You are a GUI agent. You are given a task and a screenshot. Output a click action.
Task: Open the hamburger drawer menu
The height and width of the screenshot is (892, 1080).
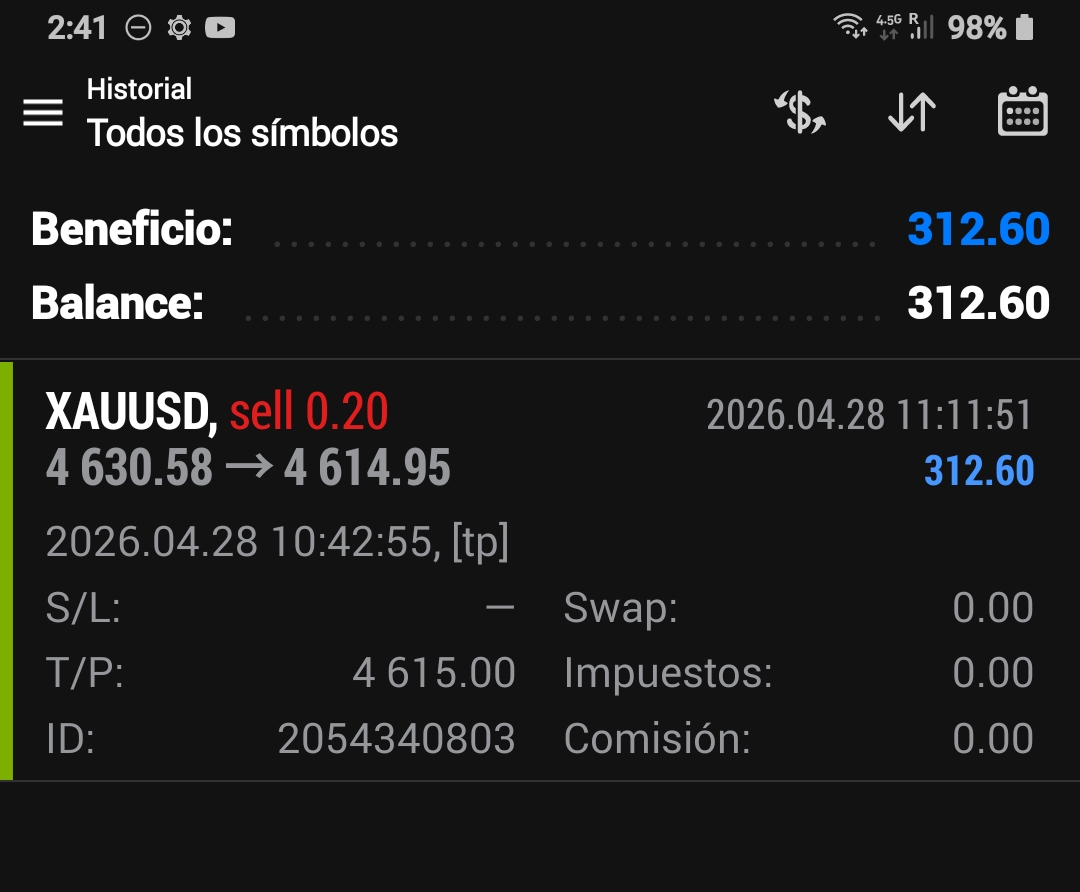43,113
